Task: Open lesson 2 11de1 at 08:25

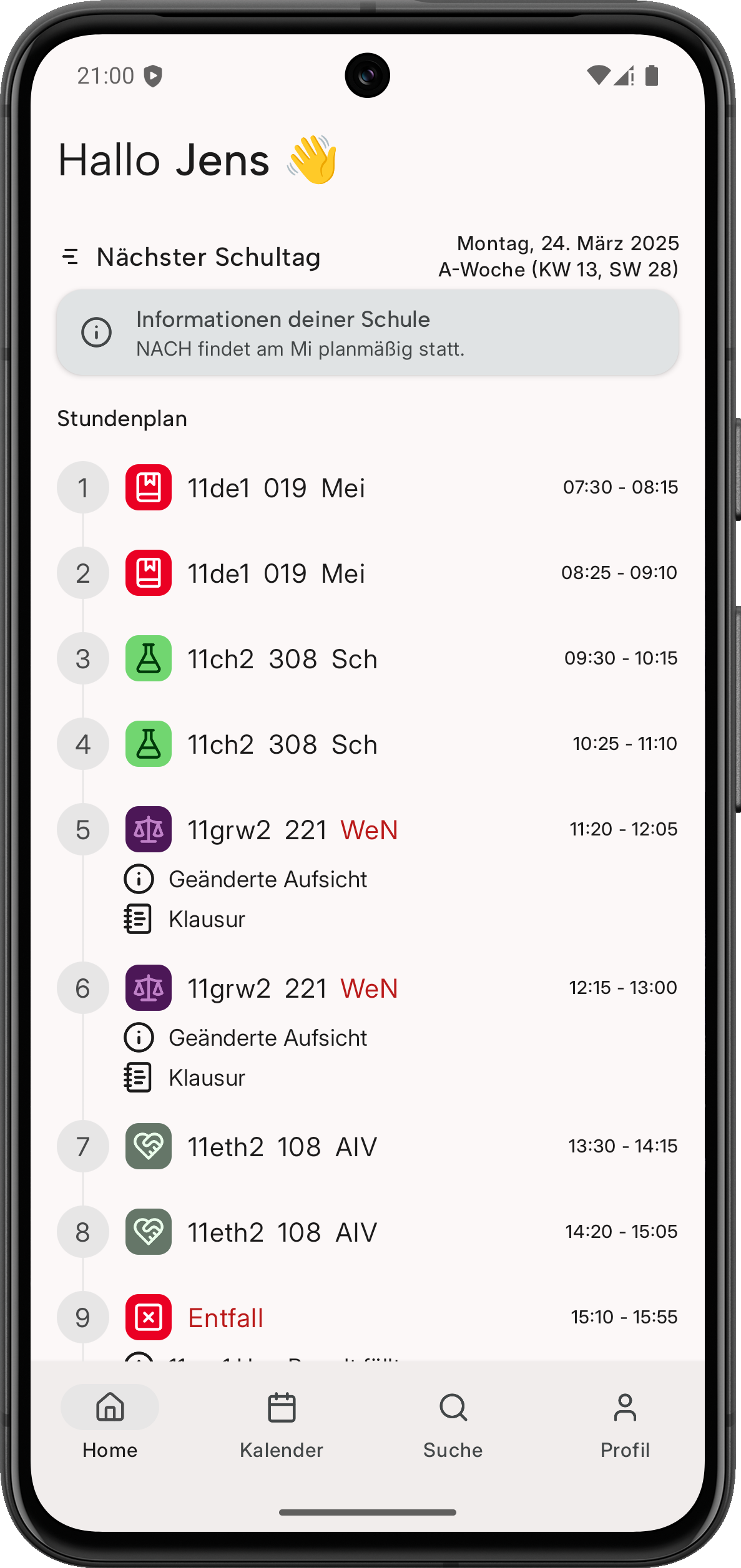Action: (367, 573)
